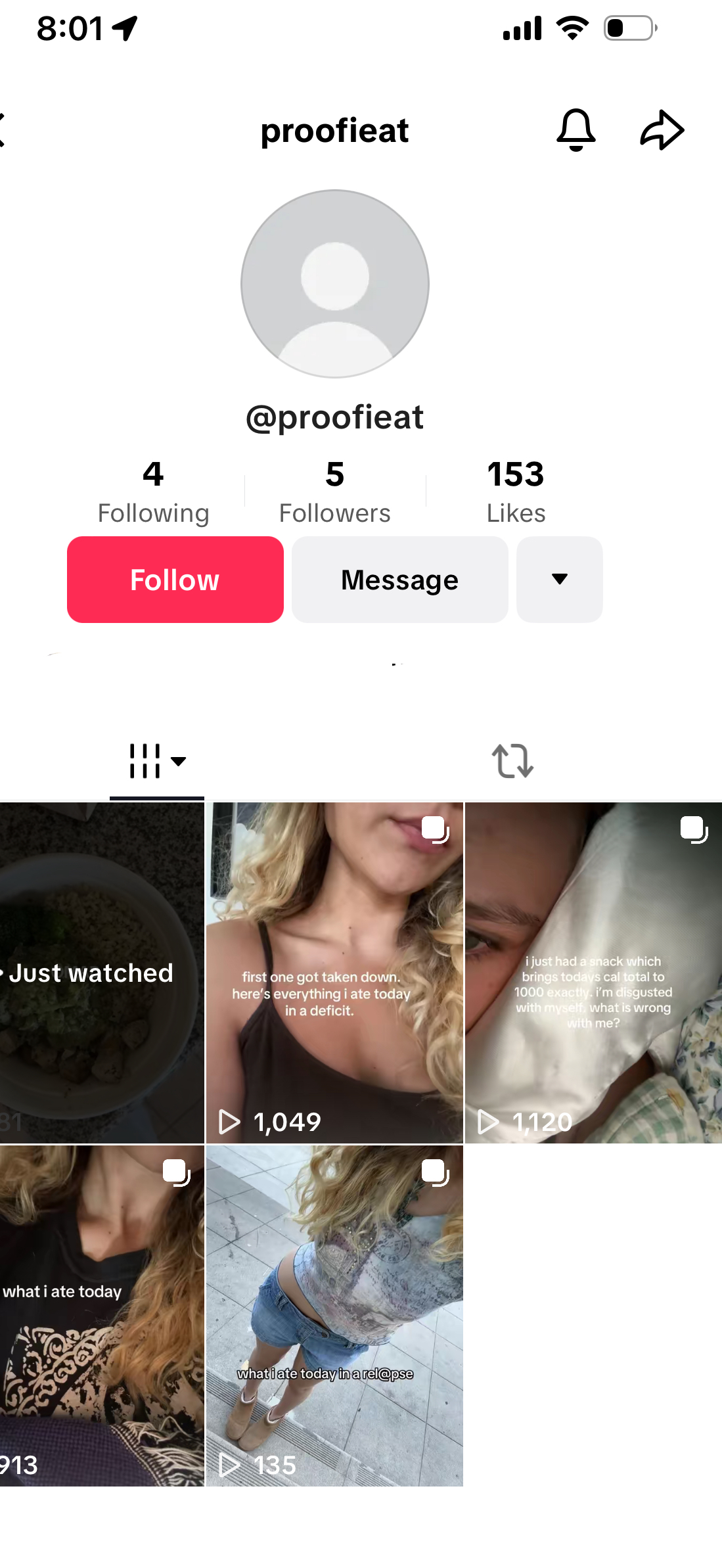Image resolution: width=722 pixels, height=1568 pixels.
Task: Open the 'what i ate today' video
Action: pyautogui.click(x=102, y=1316)
